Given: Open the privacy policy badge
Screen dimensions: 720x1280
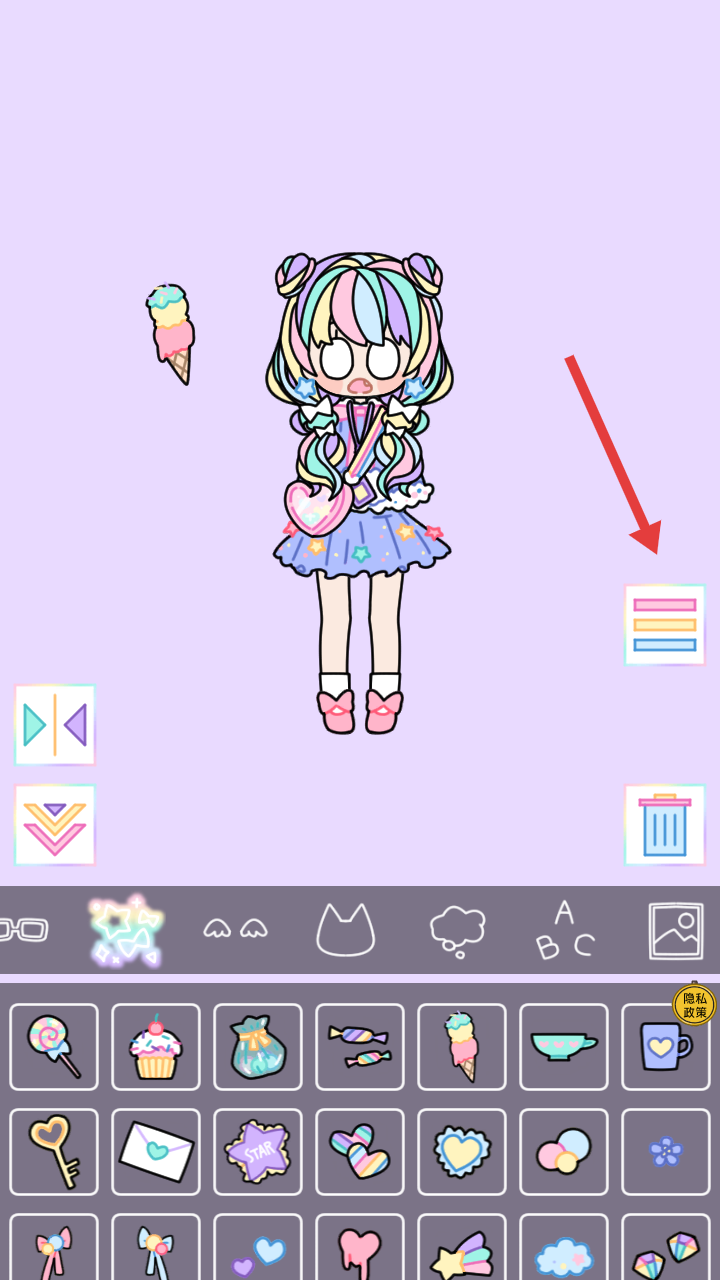Looking at the screenshot, I should 694,1005.
